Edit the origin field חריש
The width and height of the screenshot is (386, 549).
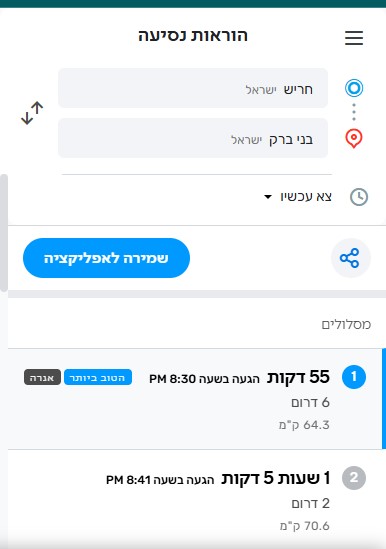click(x=193, y=88)
